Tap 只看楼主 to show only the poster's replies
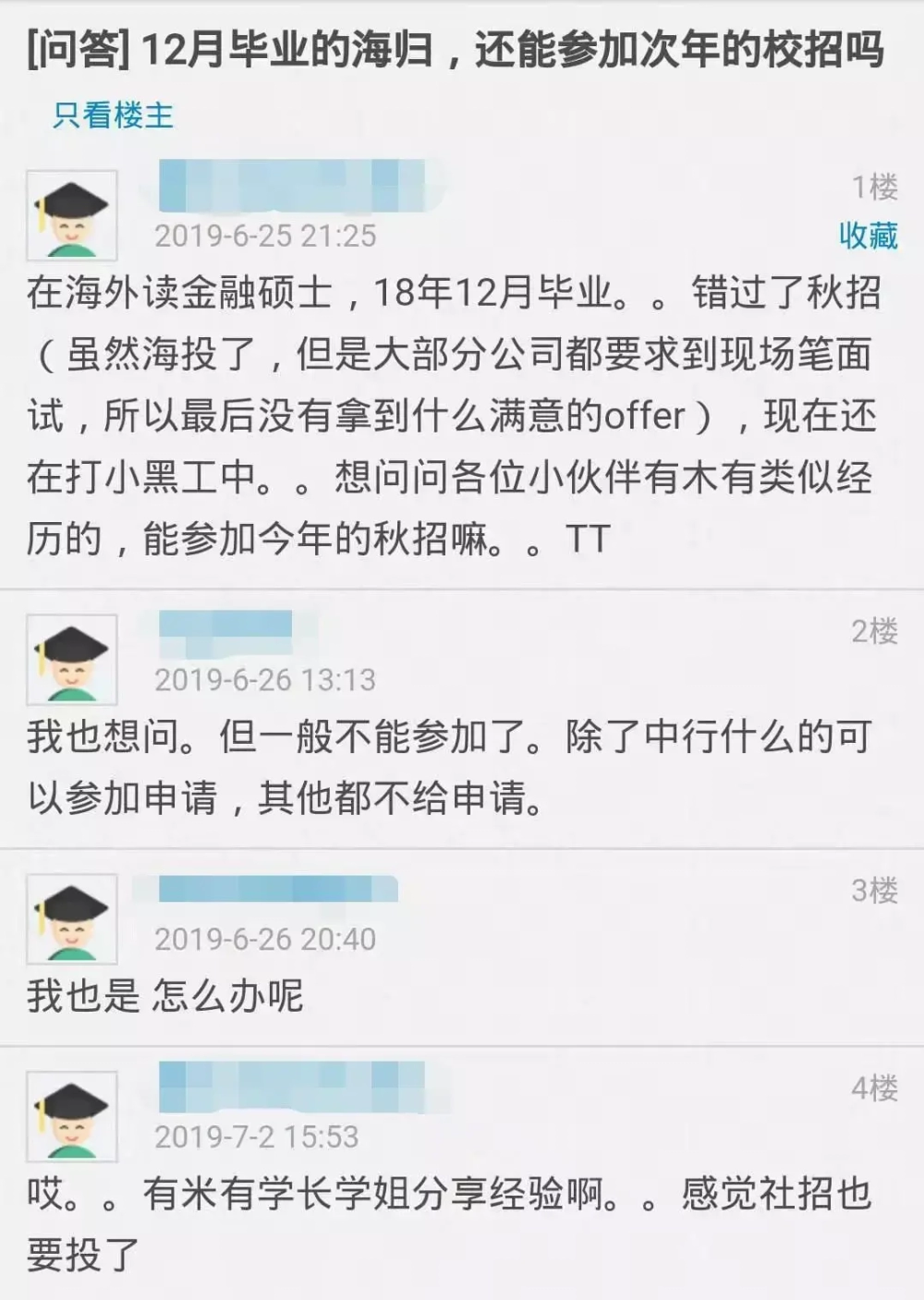Screen dimensions: 924x1300 tap(113, 115)
